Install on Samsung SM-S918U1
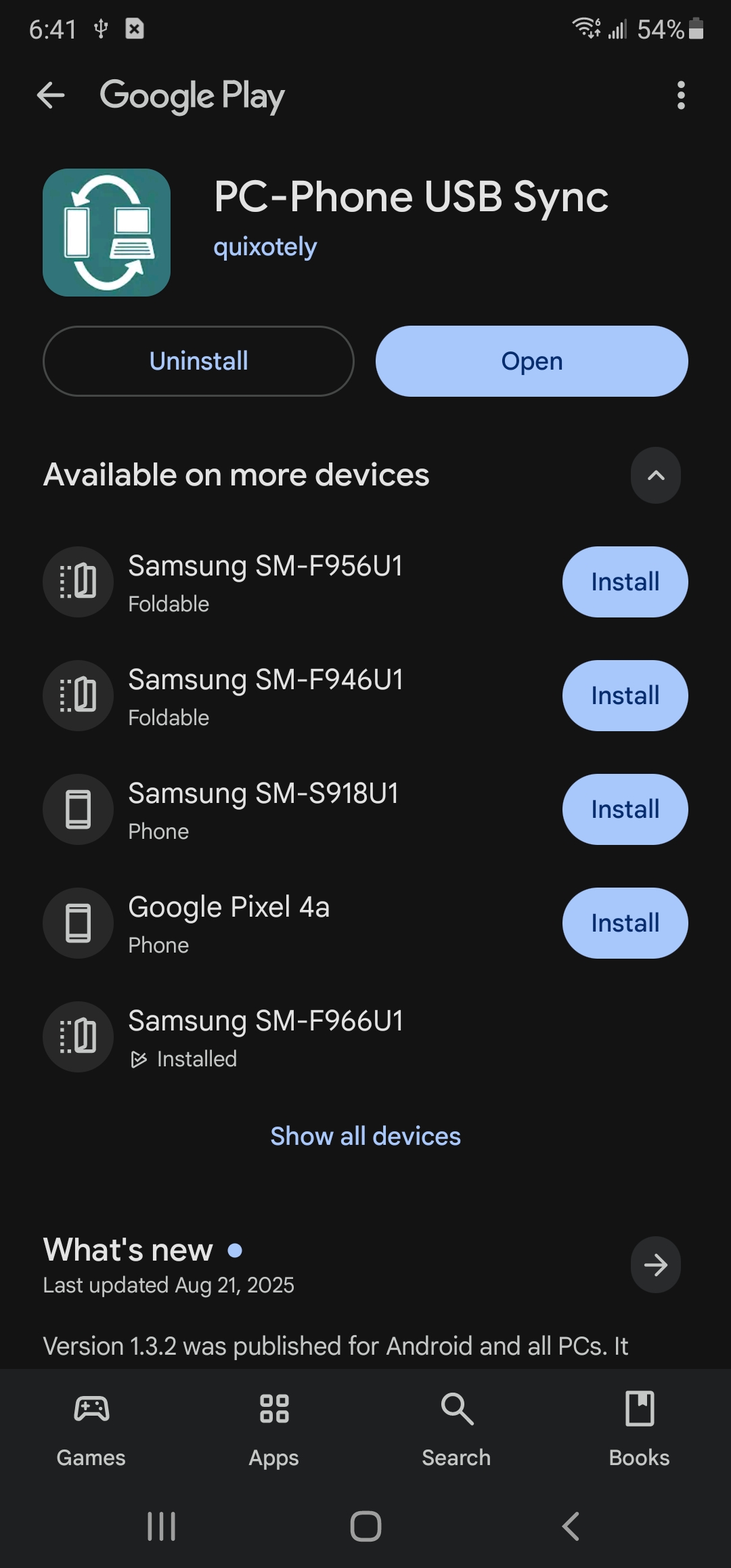The image size is (731, 1568). pos(625,809)
